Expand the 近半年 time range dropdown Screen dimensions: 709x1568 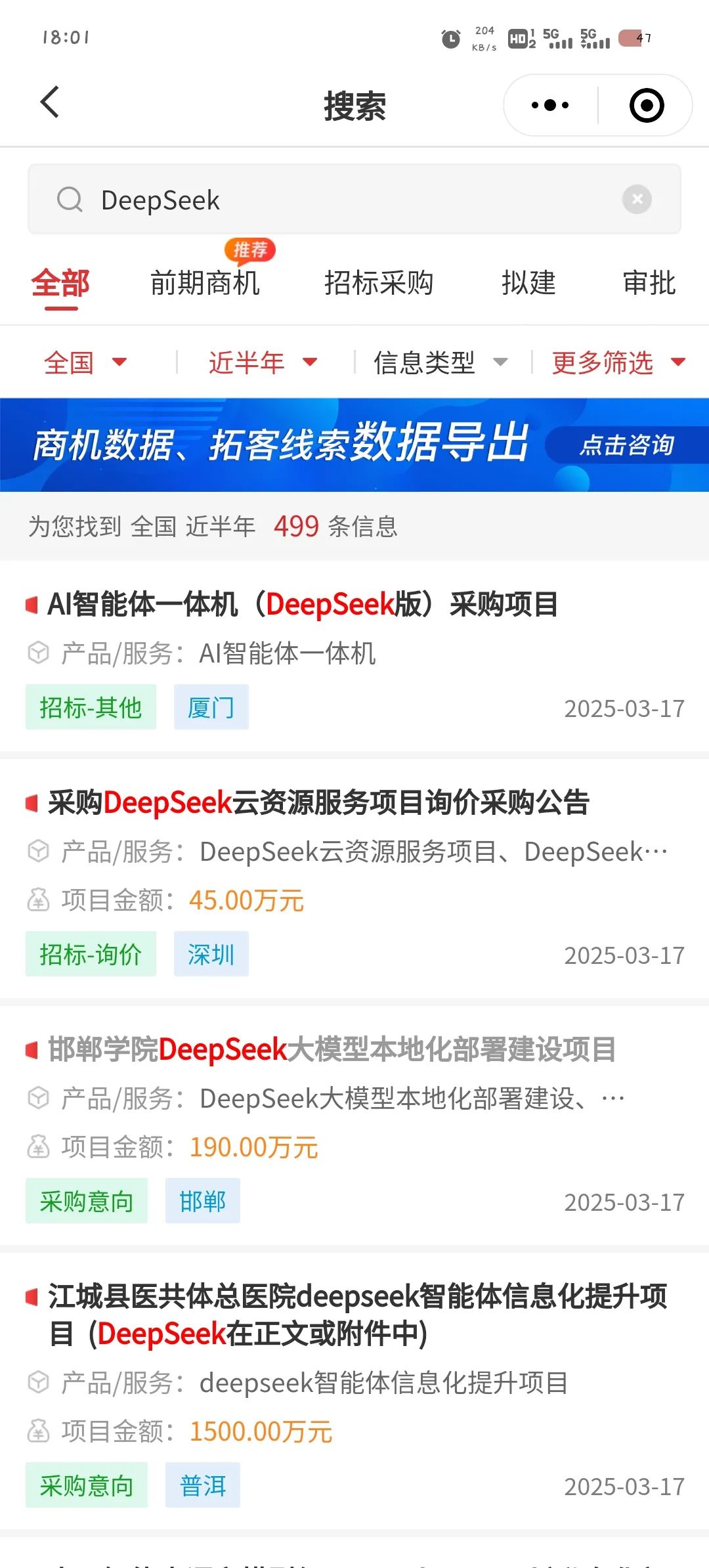(263, 362)
